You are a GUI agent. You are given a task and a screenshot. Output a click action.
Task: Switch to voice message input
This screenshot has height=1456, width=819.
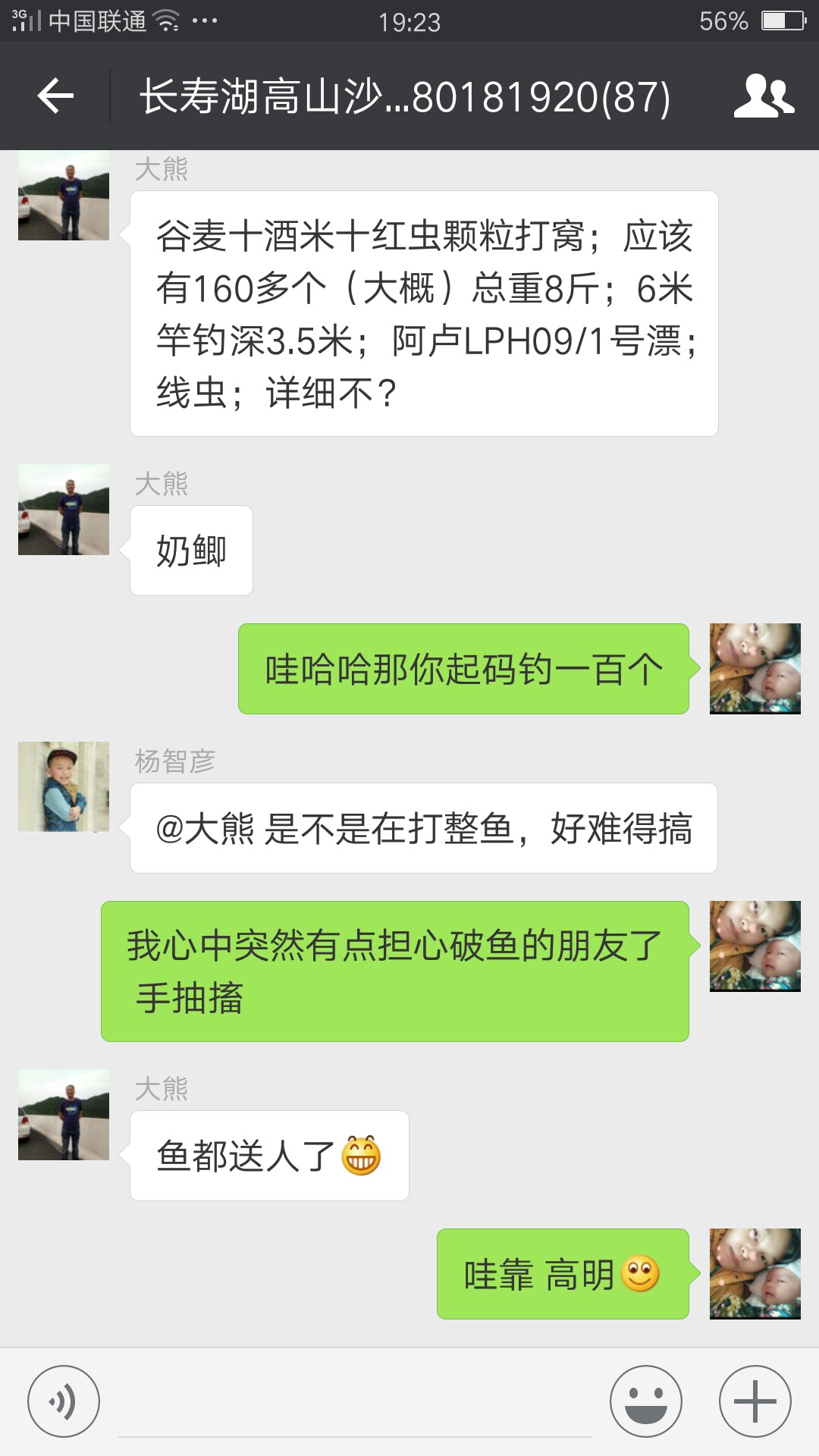coord(64,1401)
